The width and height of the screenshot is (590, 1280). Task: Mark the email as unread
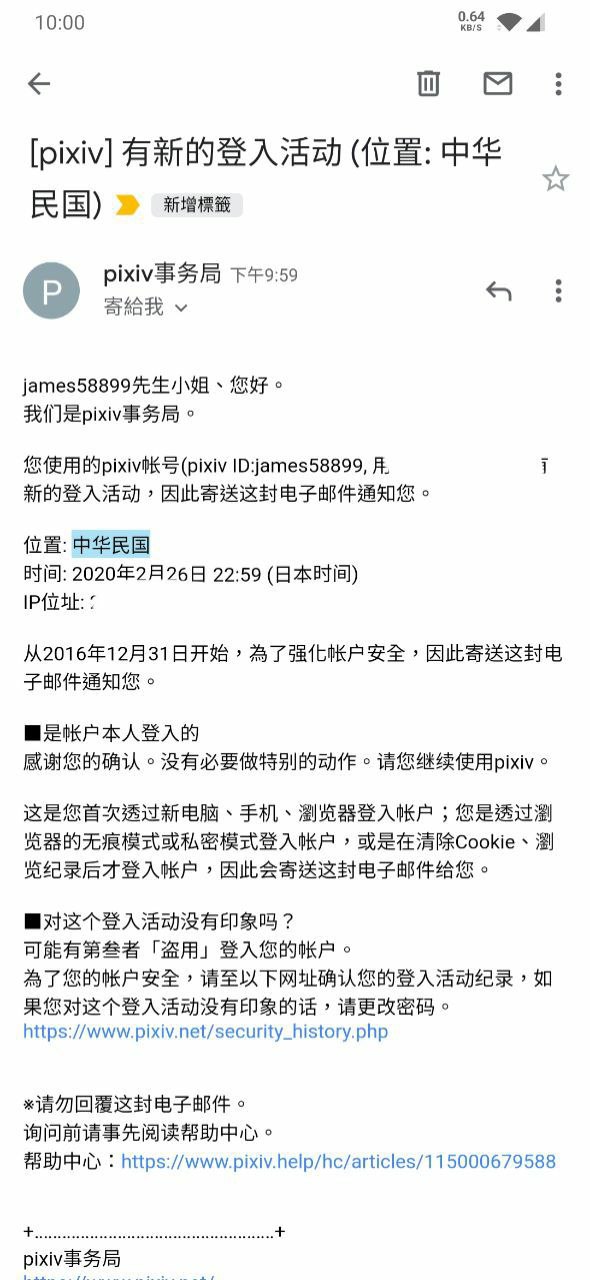click(498, 84)
